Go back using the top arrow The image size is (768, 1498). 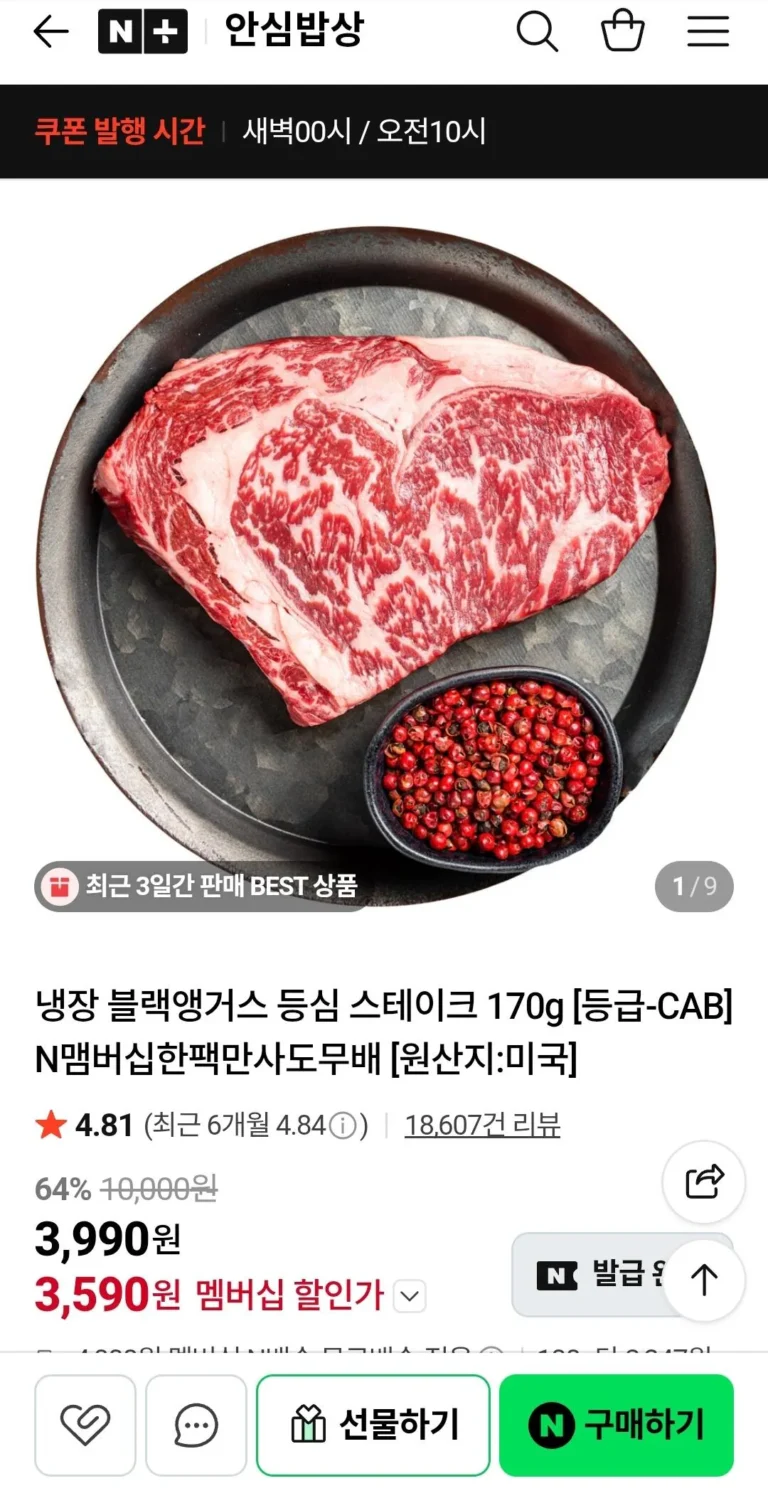coord(51,32)
